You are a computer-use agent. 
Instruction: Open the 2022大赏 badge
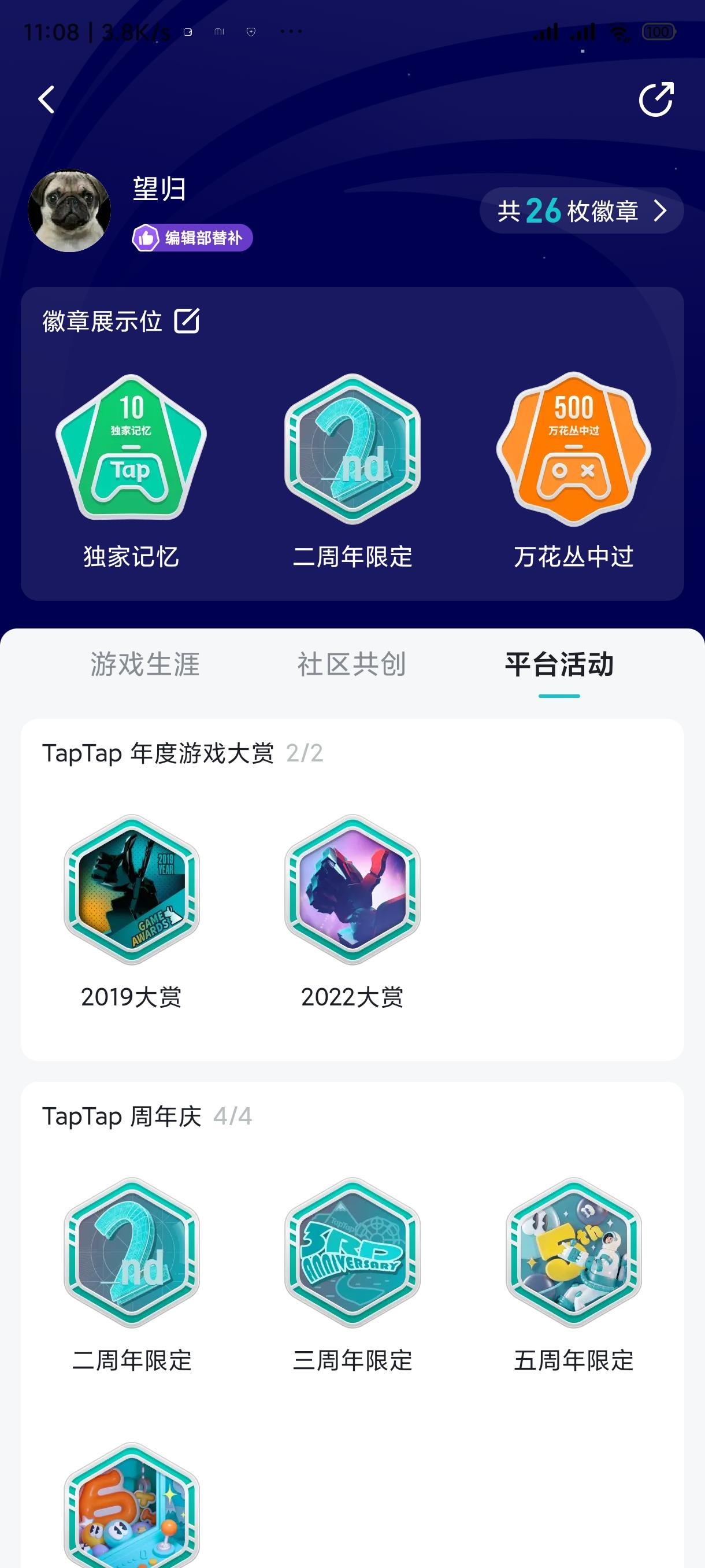tap(352, 889)
